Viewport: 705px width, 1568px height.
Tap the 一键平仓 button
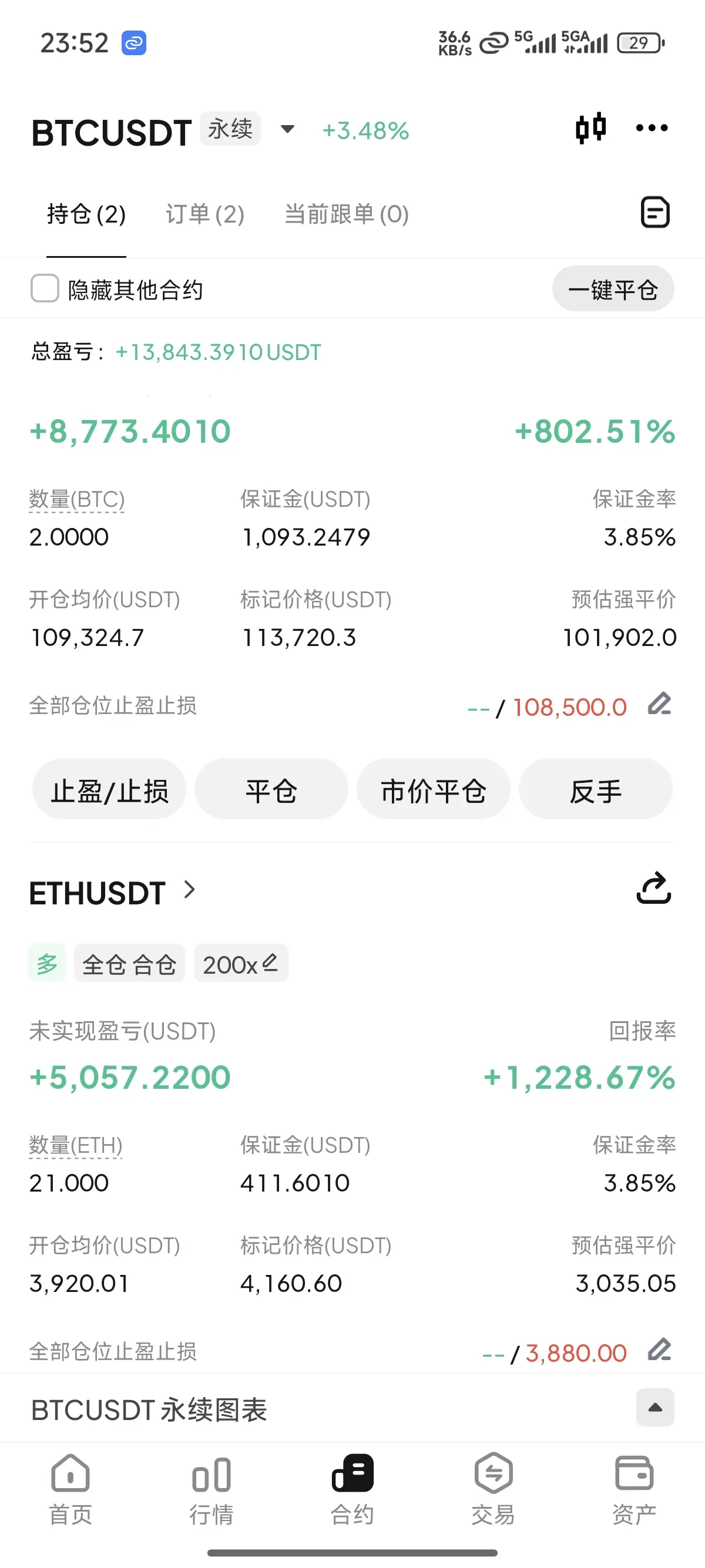tap(612, 288)
